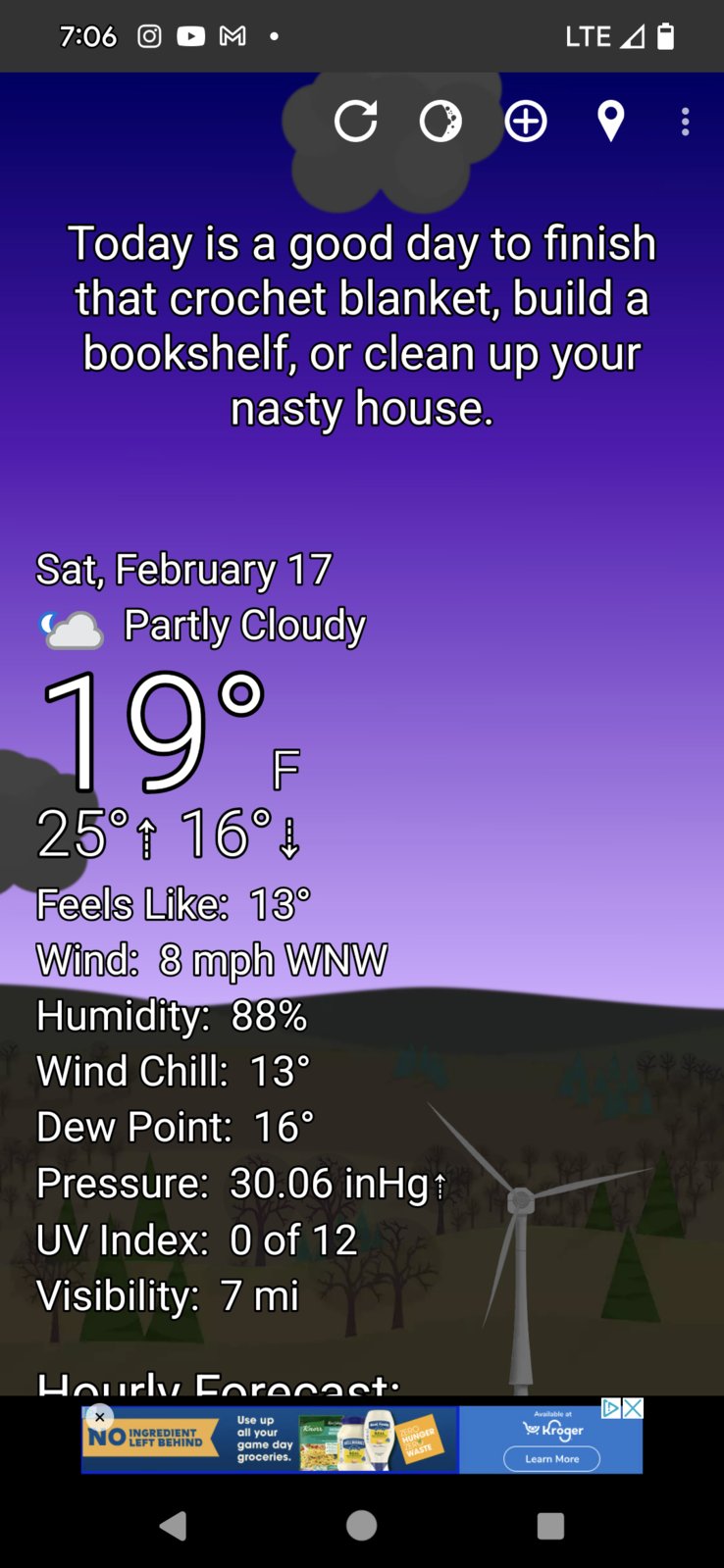Go back using navigation bar
The width and height of the screenshot is (724, 1568).
point(173,1526)
